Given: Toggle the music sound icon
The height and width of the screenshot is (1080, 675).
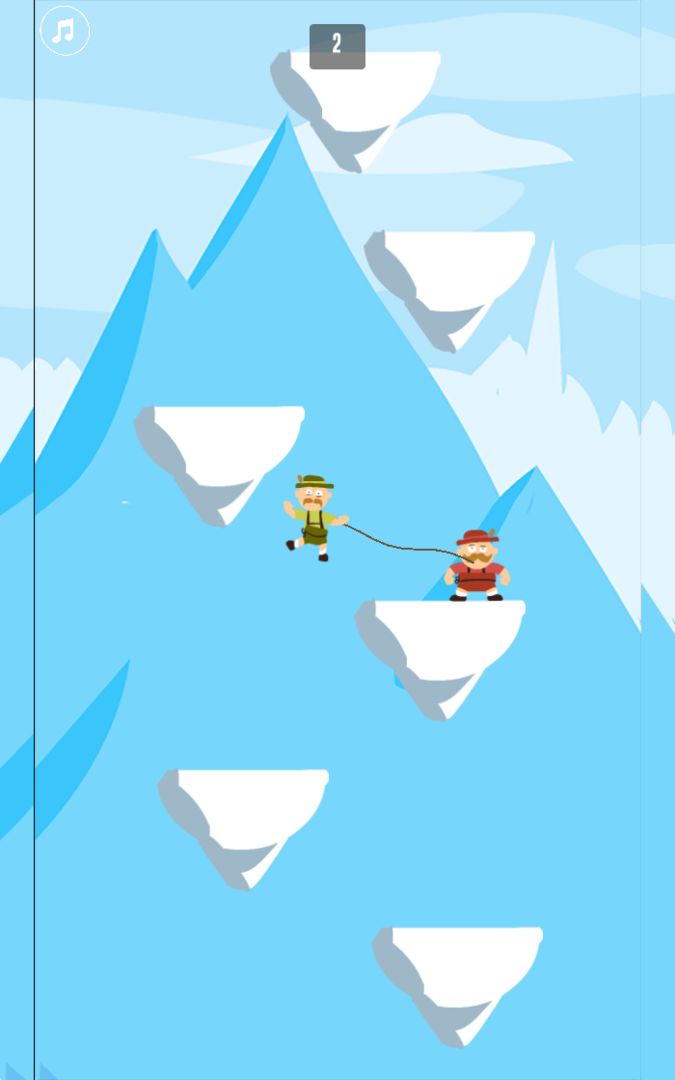Looking at the screenshot, I should point(65,32).
